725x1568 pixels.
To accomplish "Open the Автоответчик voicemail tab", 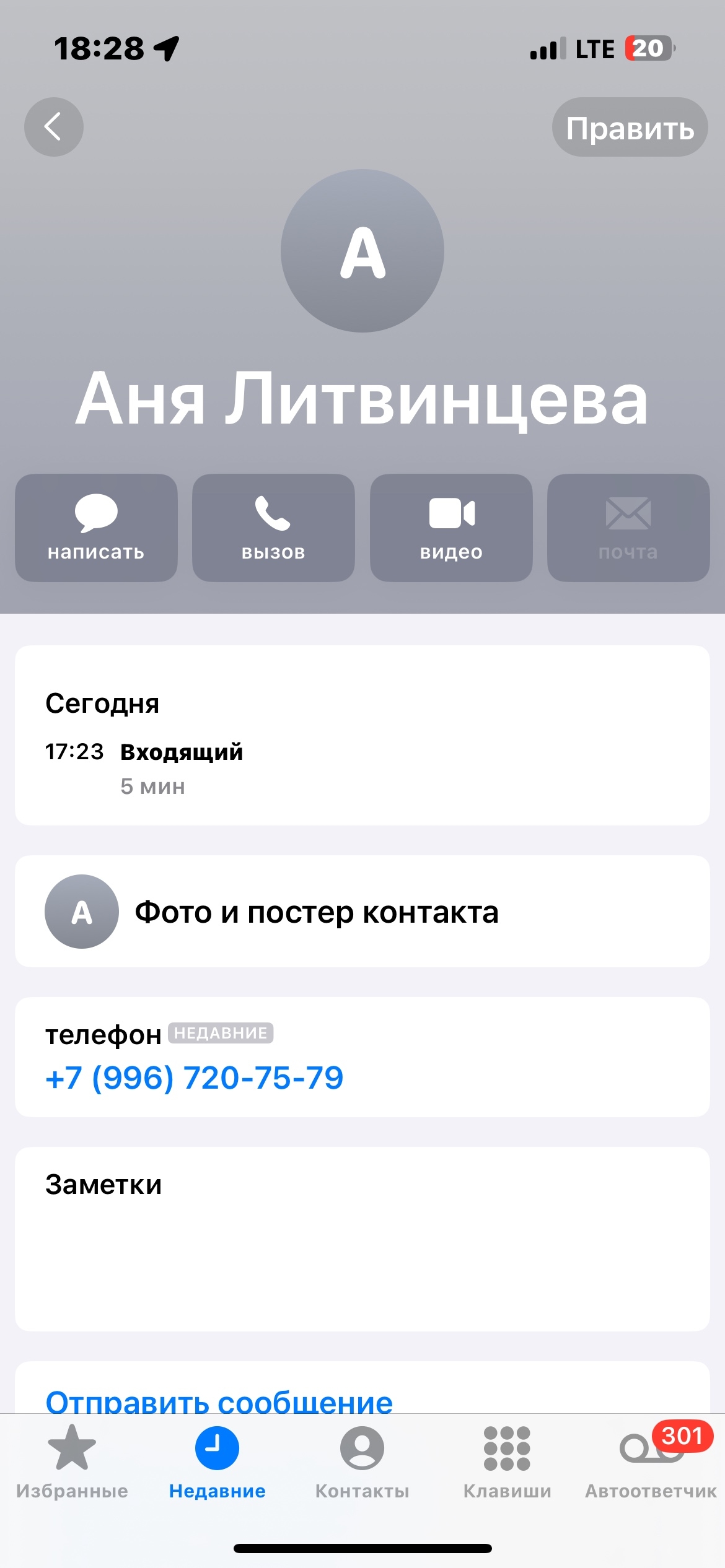I will click(651, 1461).
